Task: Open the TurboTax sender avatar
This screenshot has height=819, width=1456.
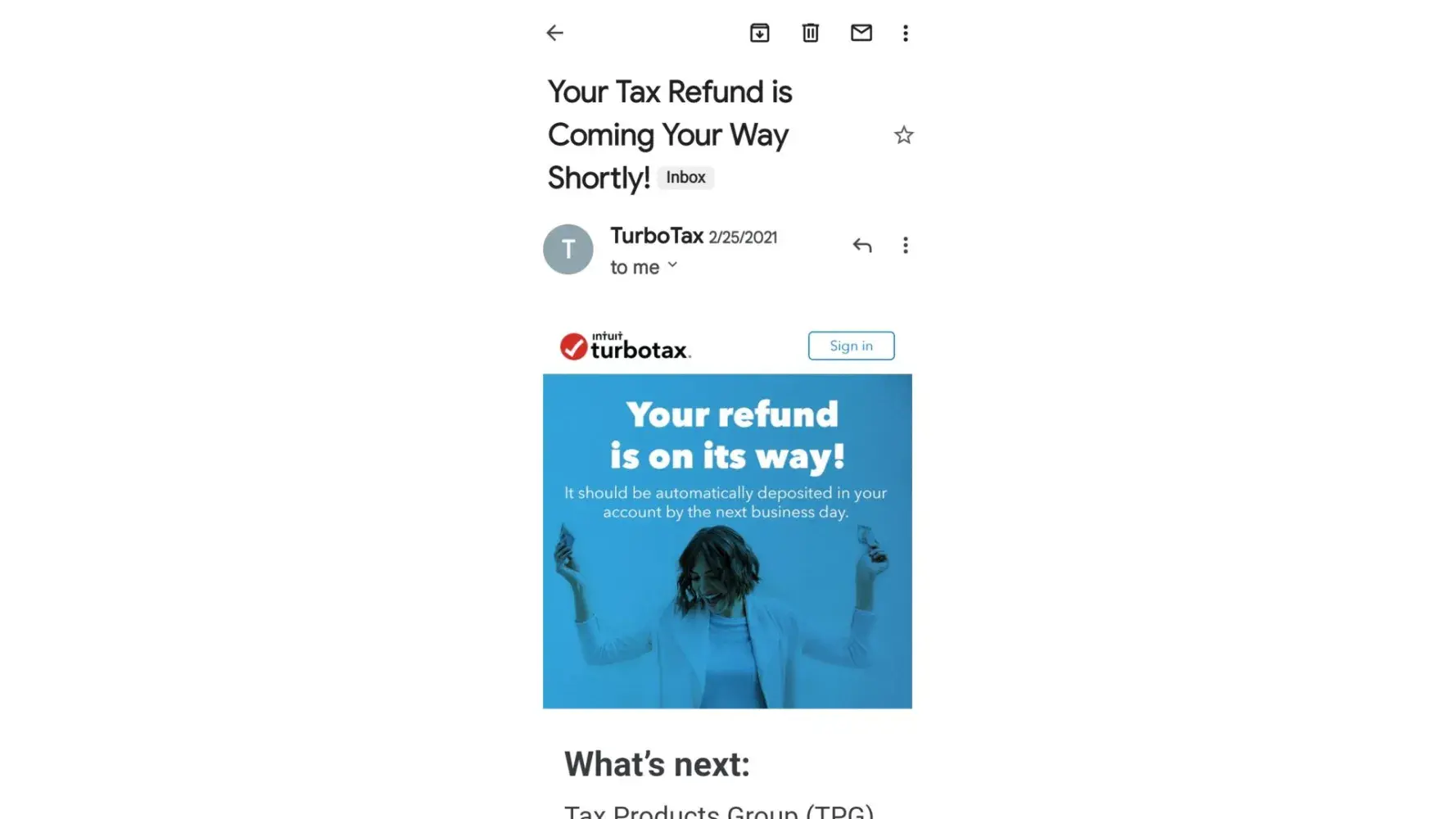Action: click(568, 249)
